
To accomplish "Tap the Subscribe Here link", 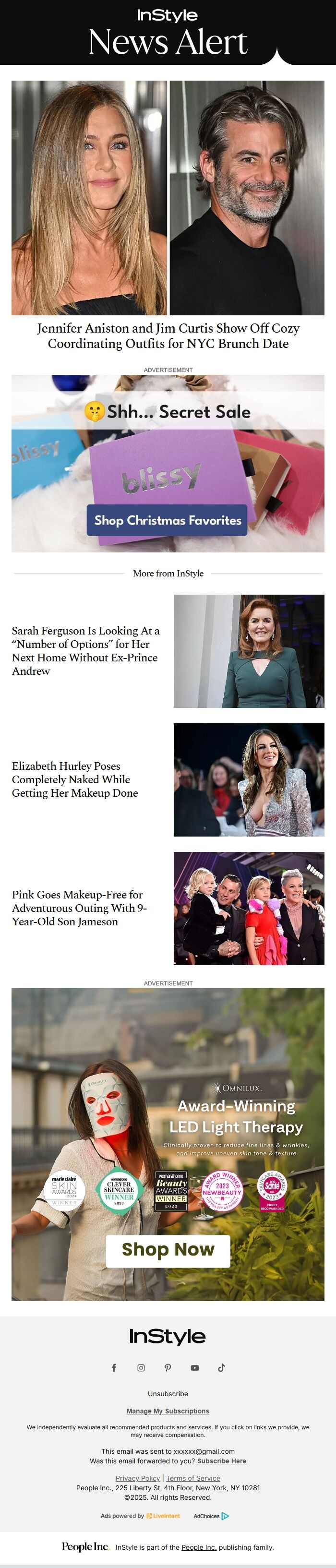I will [222, 1461].
